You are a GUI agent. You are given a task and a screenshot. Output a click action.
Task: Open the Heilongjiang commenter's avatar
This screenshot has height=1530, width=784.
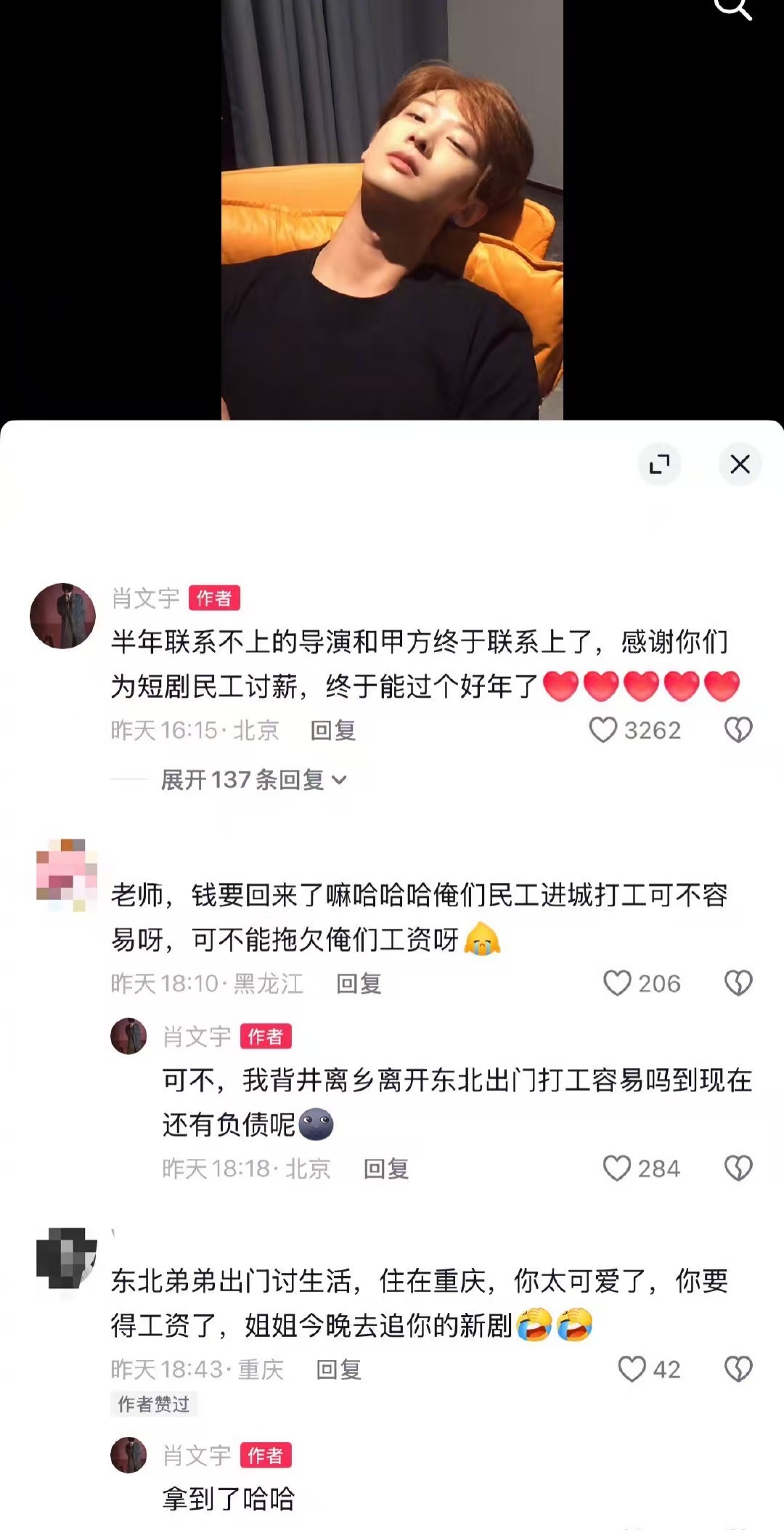point(66,874)
